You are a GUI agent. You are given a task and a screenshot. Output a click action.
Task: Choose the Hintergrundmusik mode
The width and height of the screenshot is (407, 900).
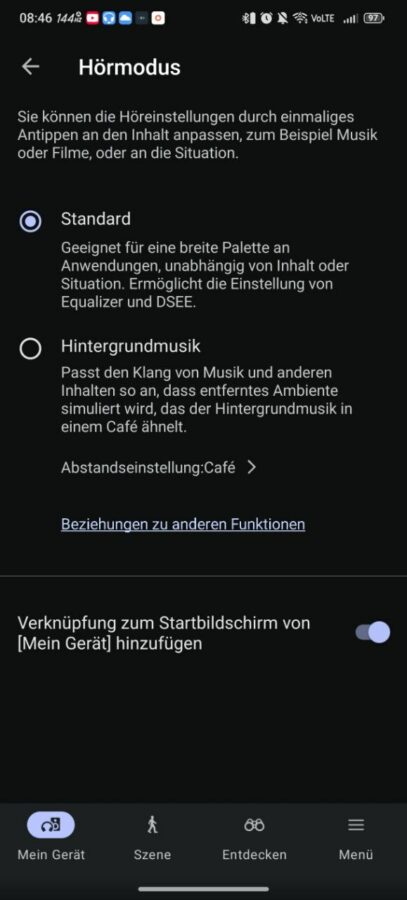pyautogui.click(x=30, y=348)
